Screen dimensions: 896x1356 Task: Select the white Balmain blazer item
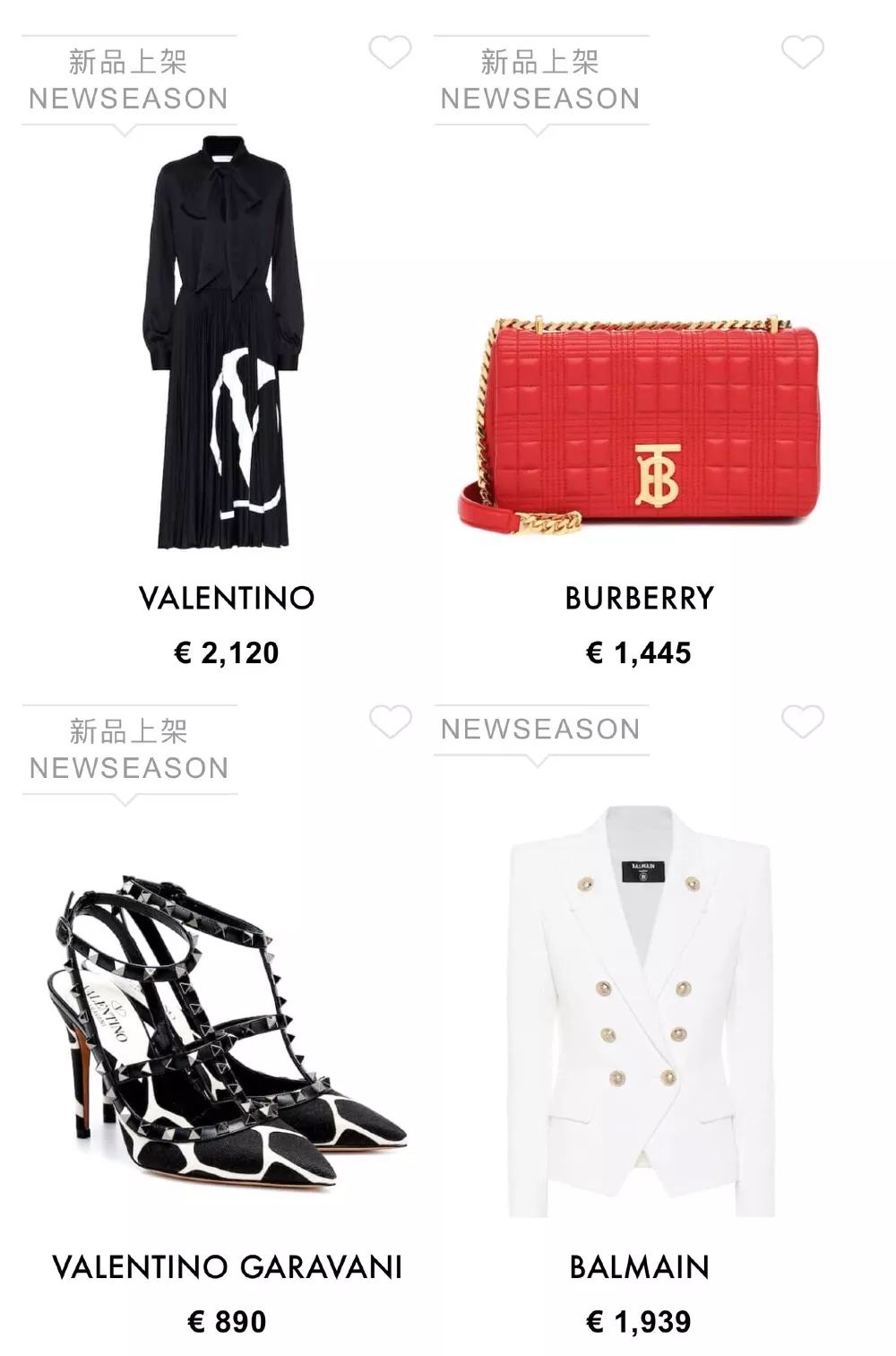pos(639,1011)
